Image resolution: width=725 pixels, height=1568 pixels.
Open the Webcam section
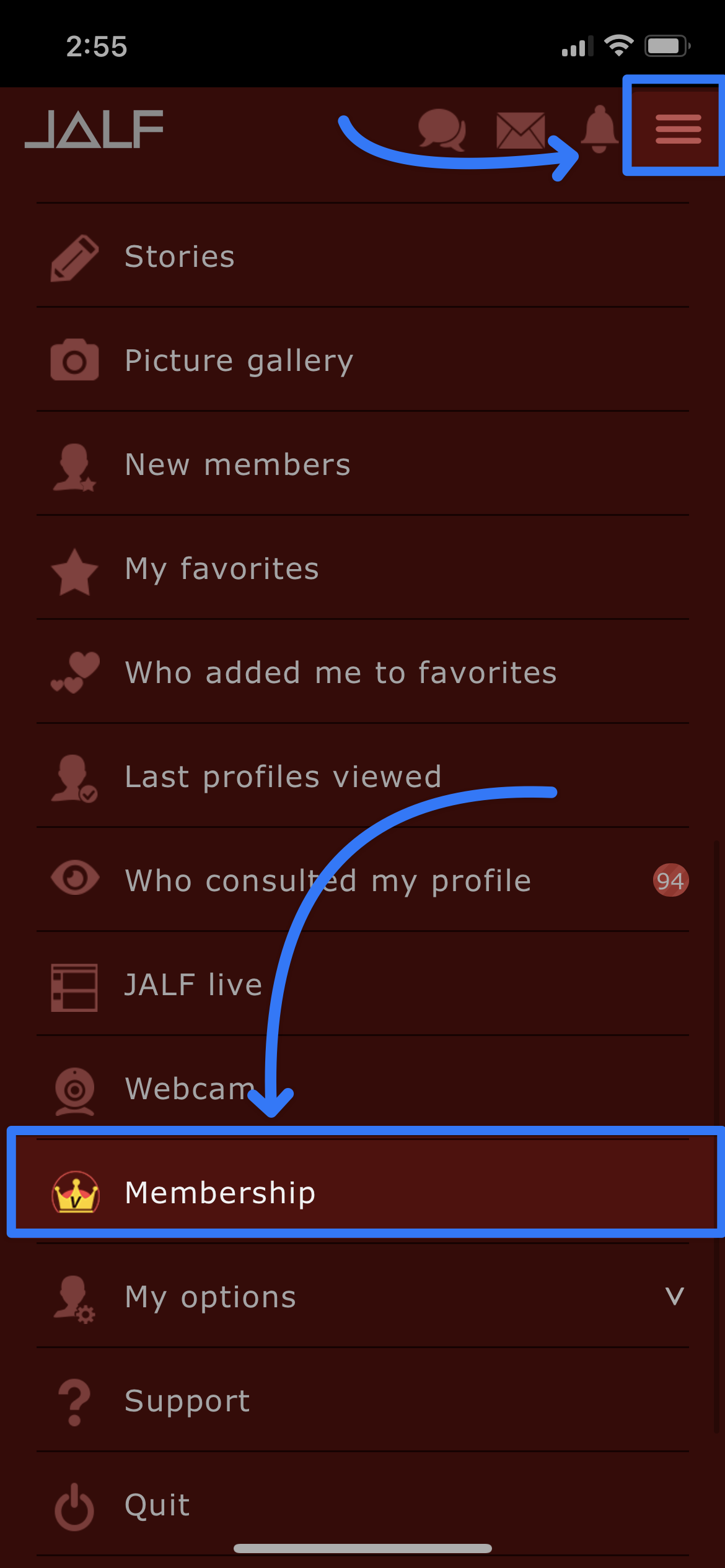pyautogui.click(x=362, y=1088)
